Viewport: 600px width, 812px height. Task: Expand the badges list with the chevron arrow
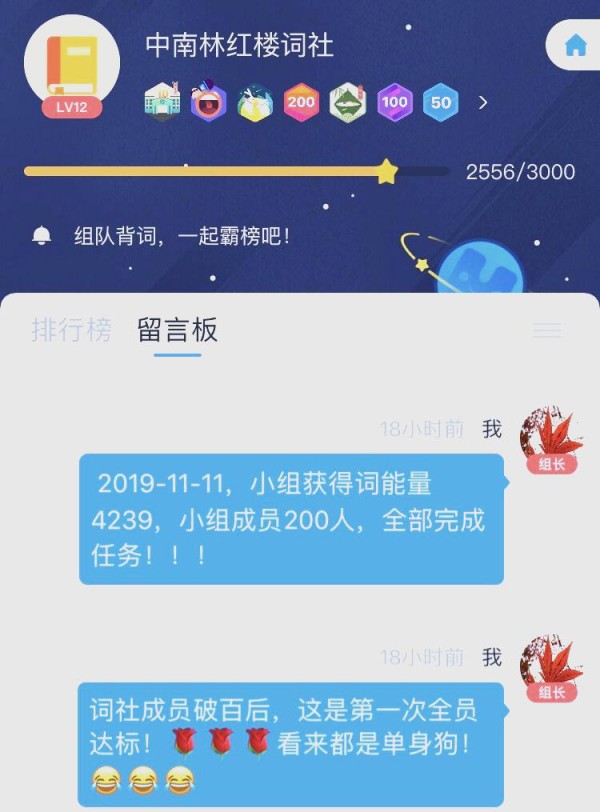(483, 102)
